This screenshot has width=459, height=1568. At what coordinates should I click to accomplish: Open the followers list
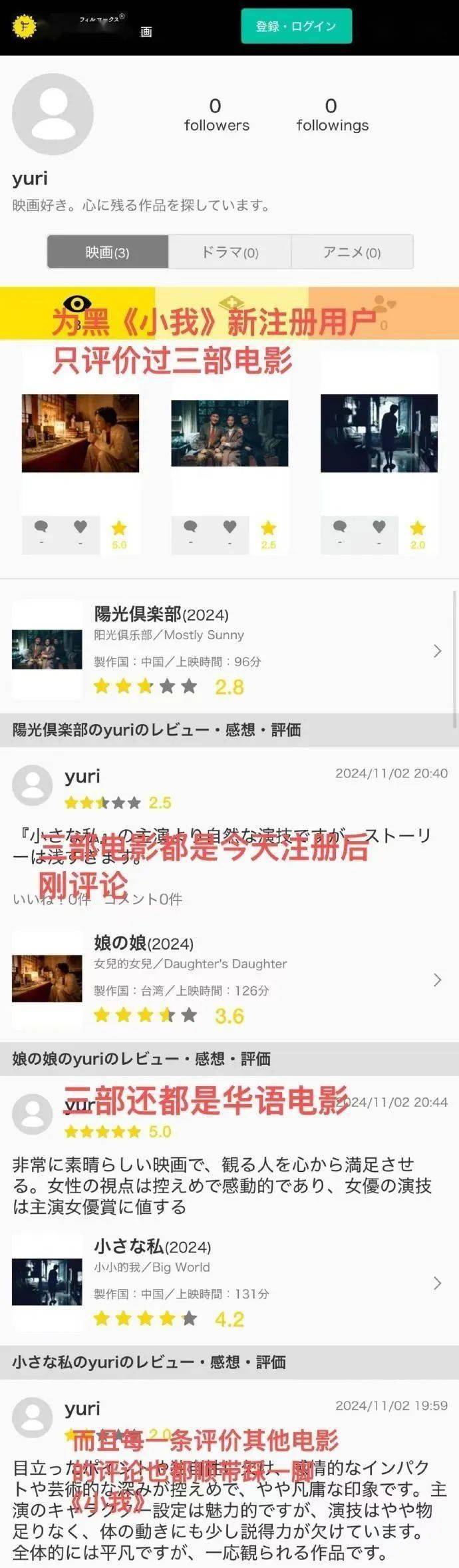coord(216,115)
